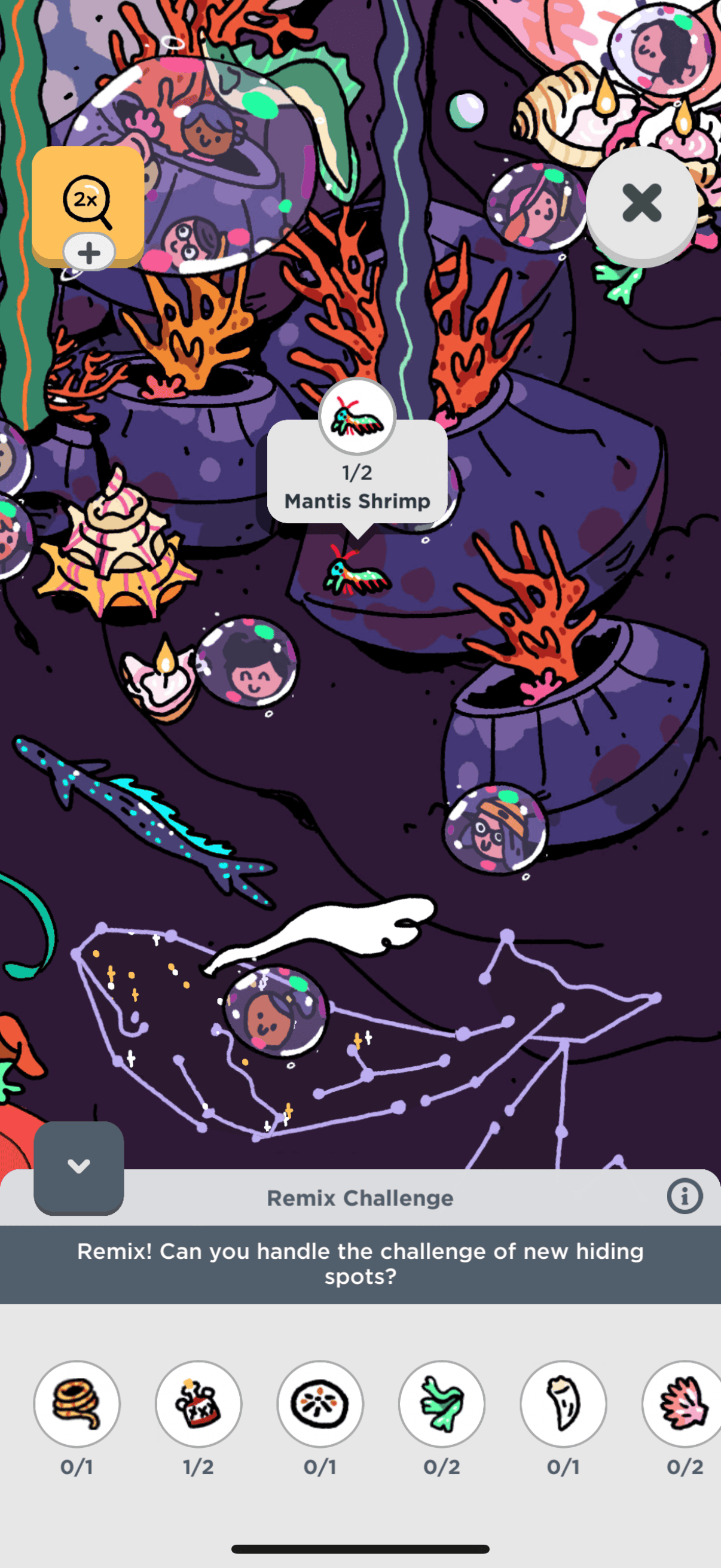Collapse the bottom item panel

click(x=78, y=1166)
